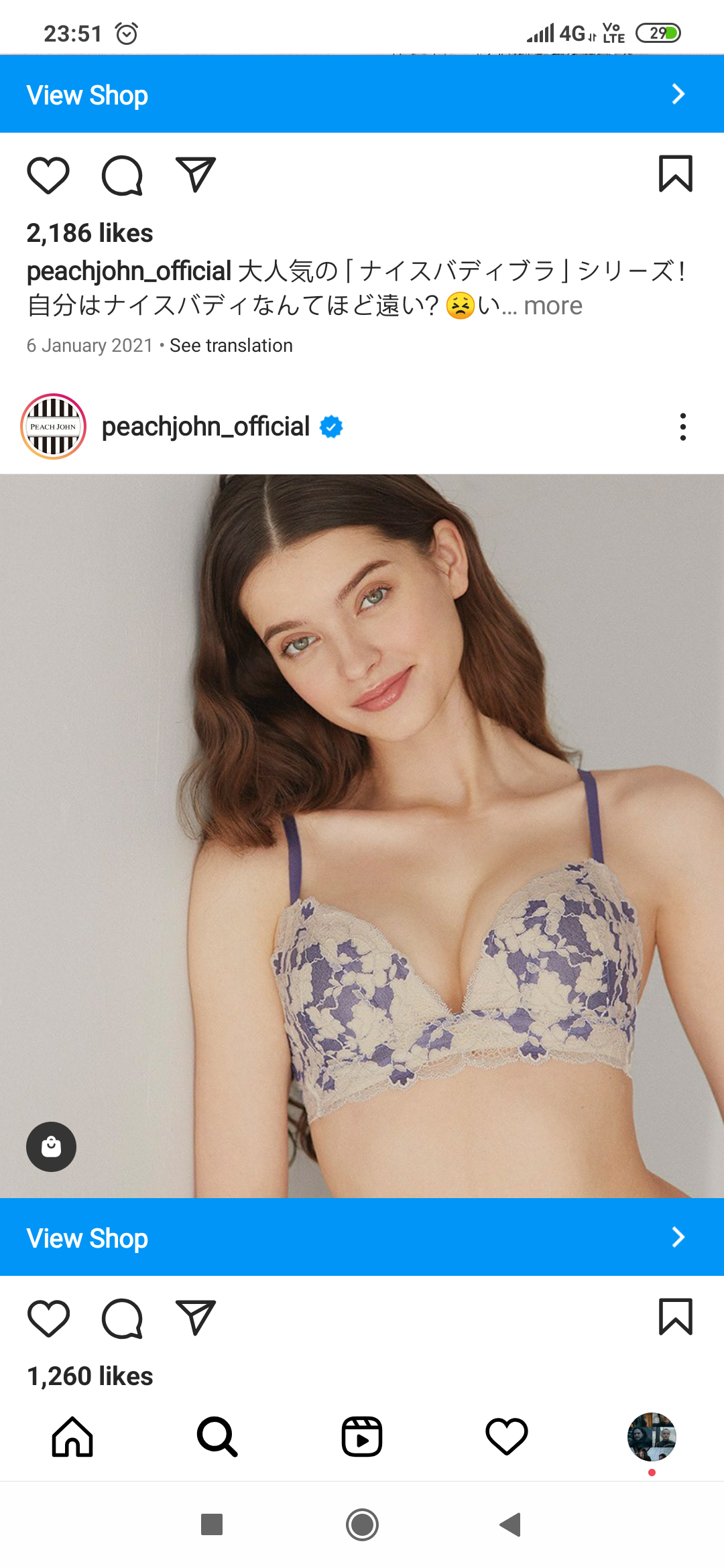Share the post with 2,186 likes
Viewport: 724px width, 1568px height.
195,175
